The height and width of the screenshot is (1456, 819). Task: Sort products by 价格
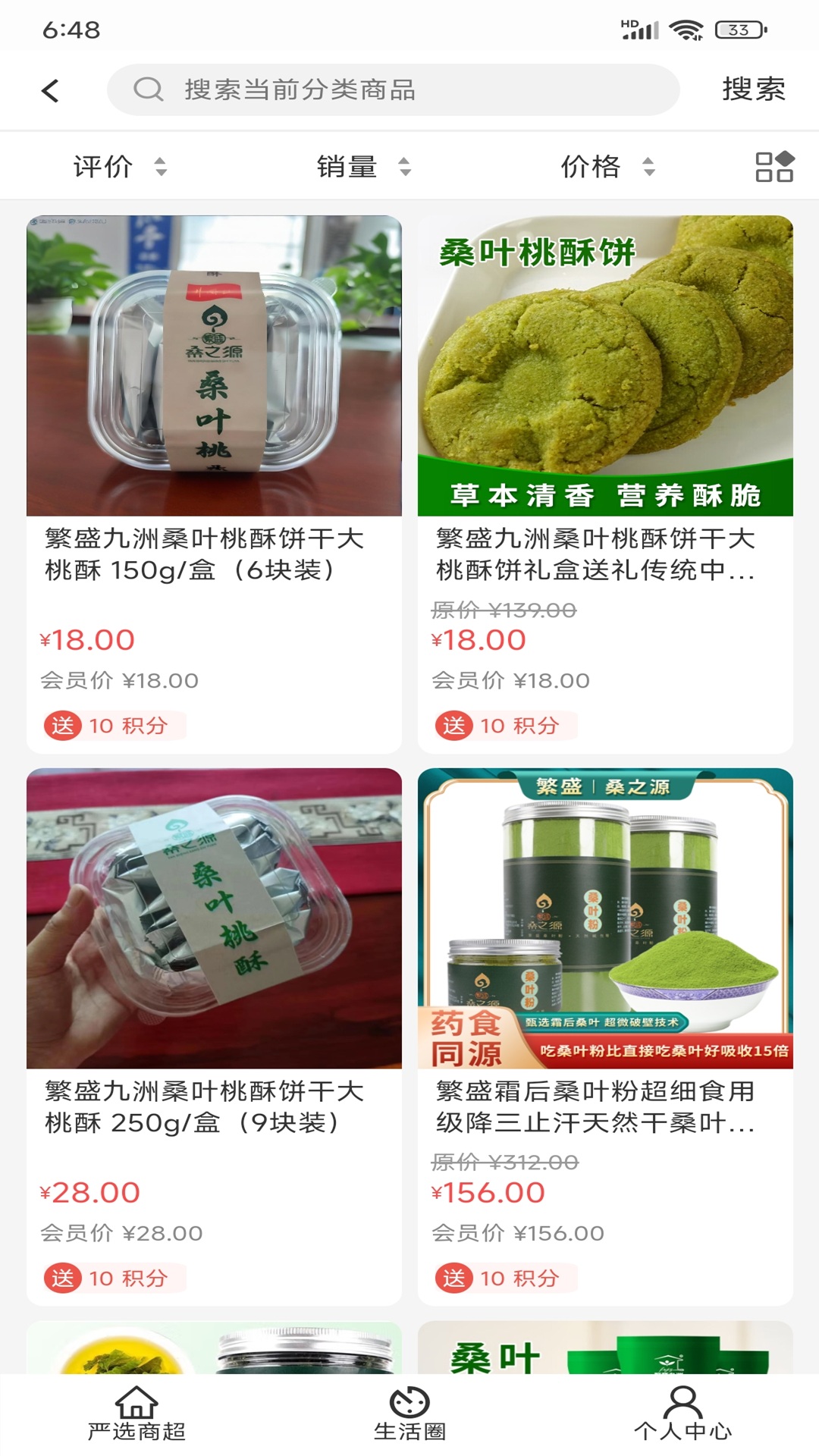pyautogui.click(x=607, y=166)
